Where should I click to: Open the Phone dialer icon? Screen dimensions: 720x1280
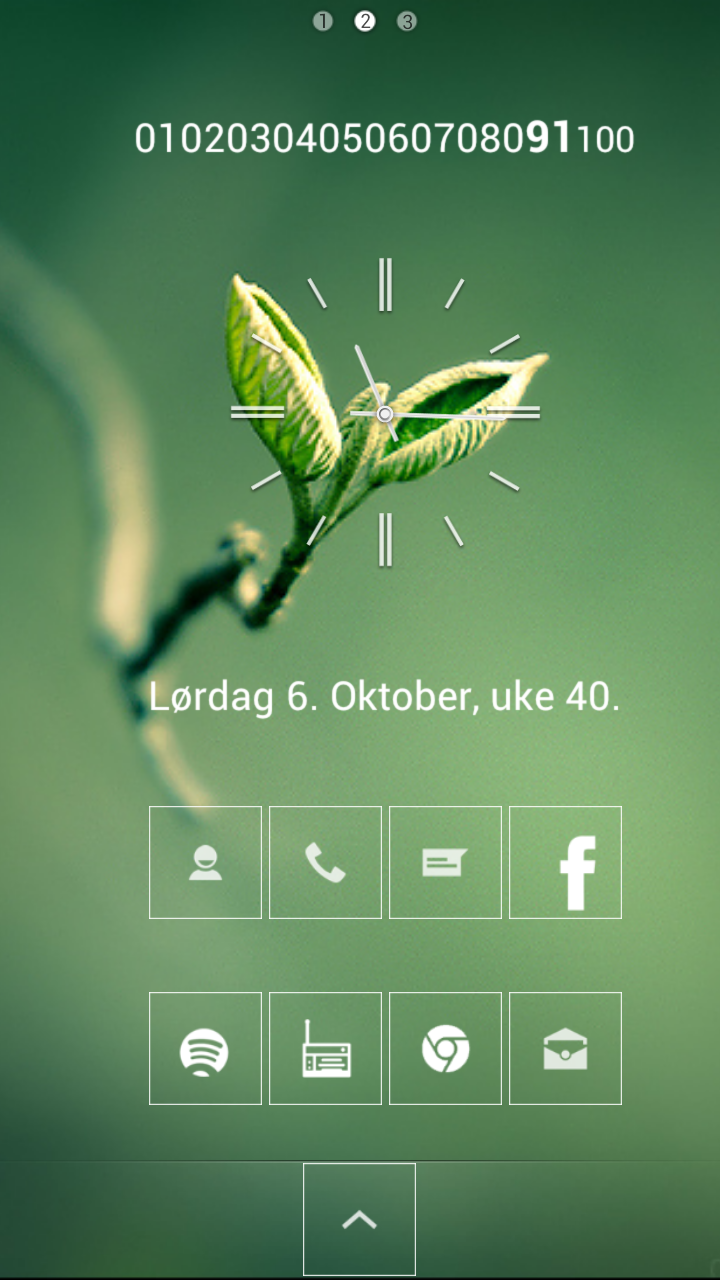(325, 862)
